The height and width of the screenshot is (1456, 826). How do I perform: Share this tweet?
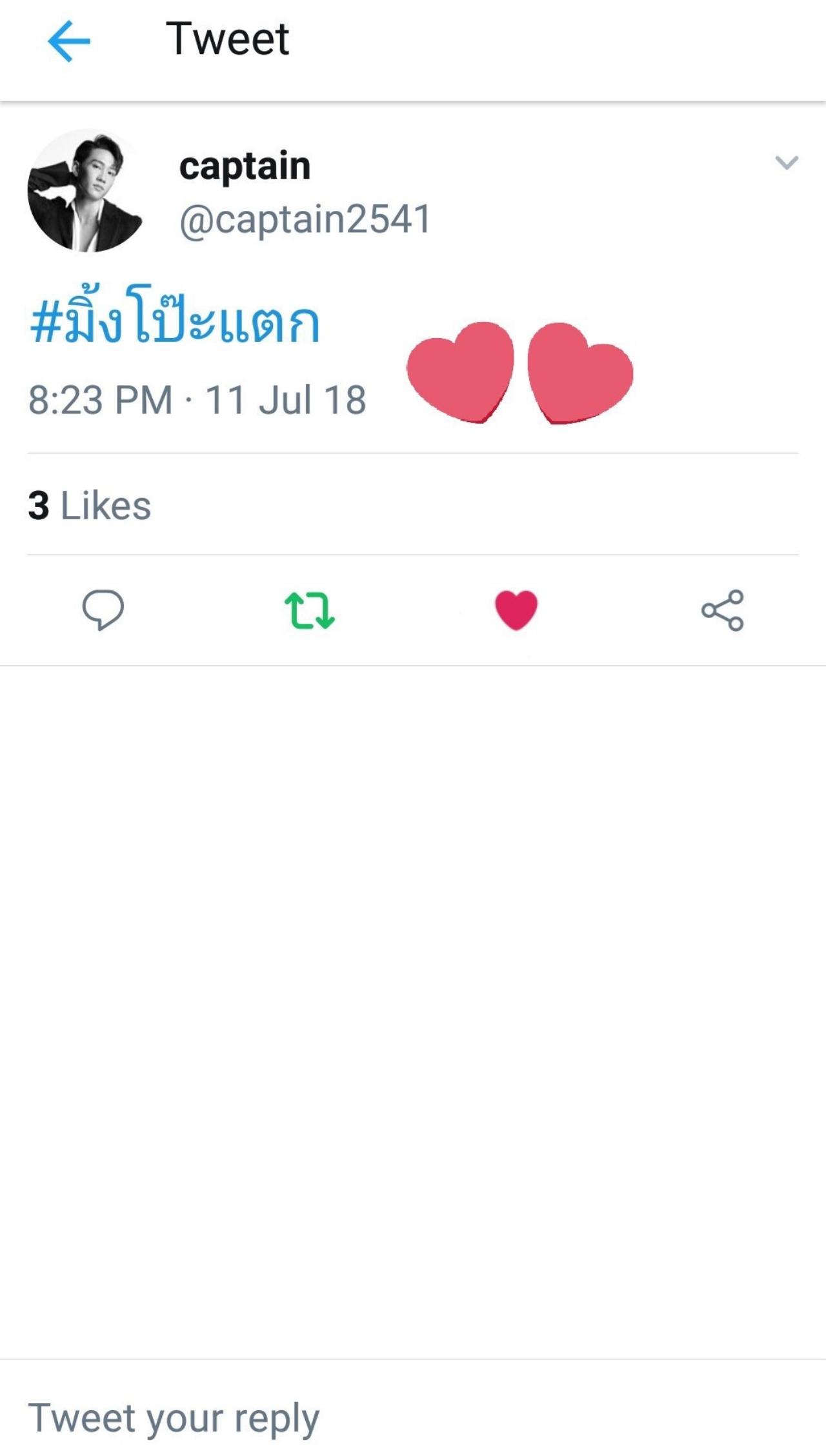pos(722,610)
